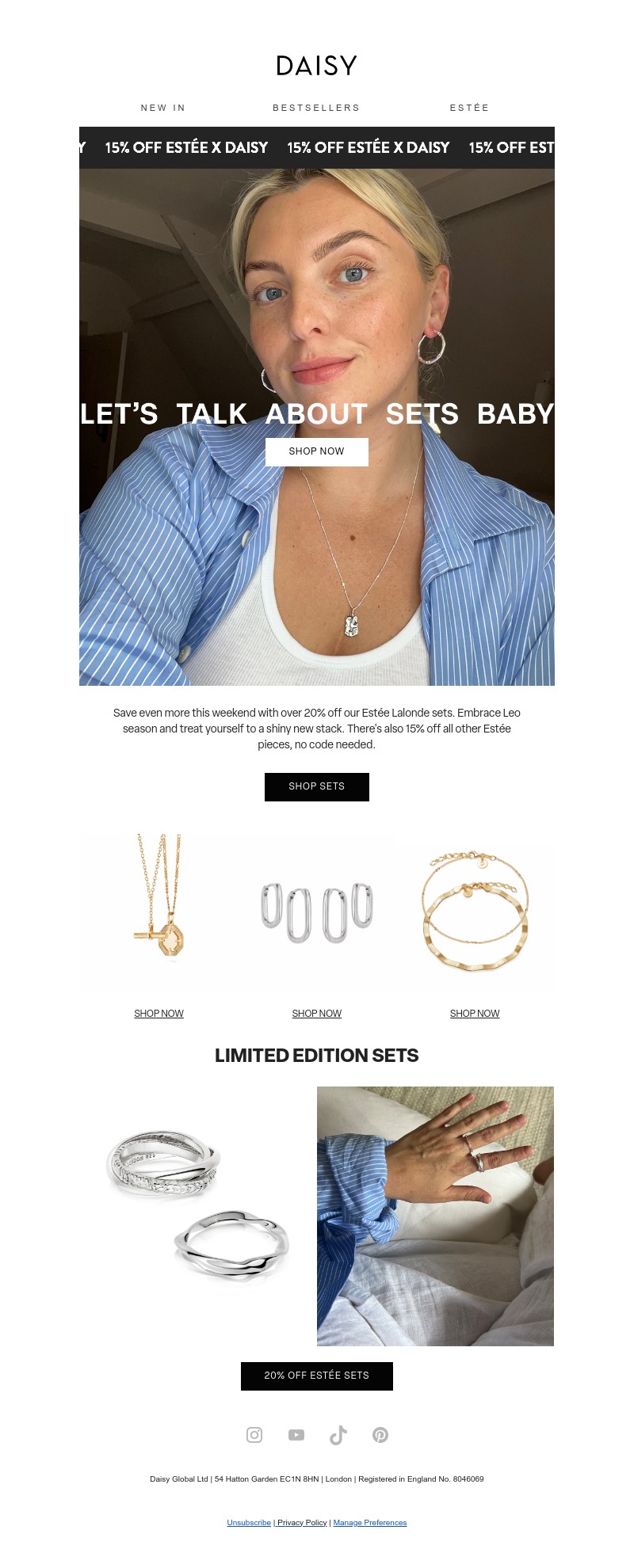Screen dimensions: 634x1568
Task: Open the NEW IN navigation link
Action: [162, 108]
